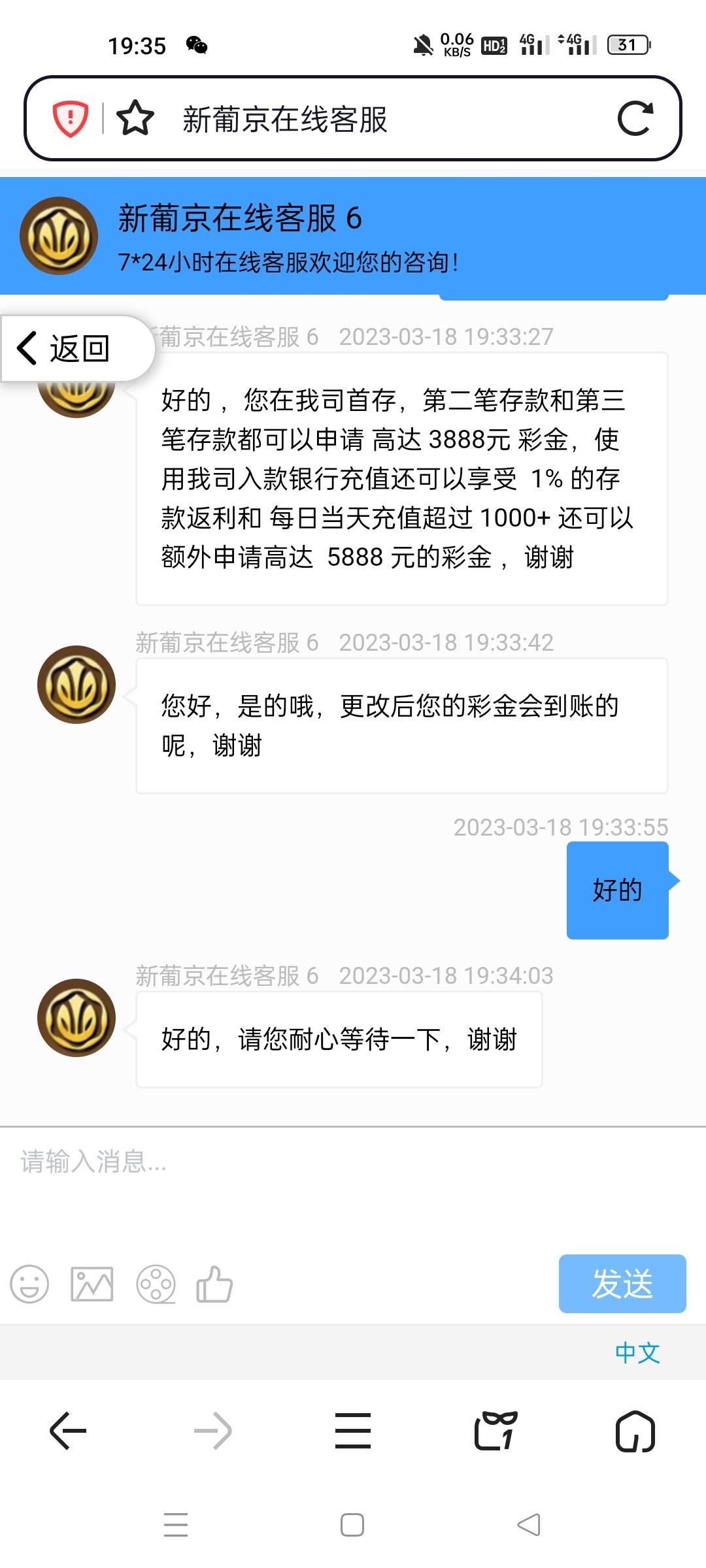Open the browser menu
706x1568 pixels.
[353, 1431]
